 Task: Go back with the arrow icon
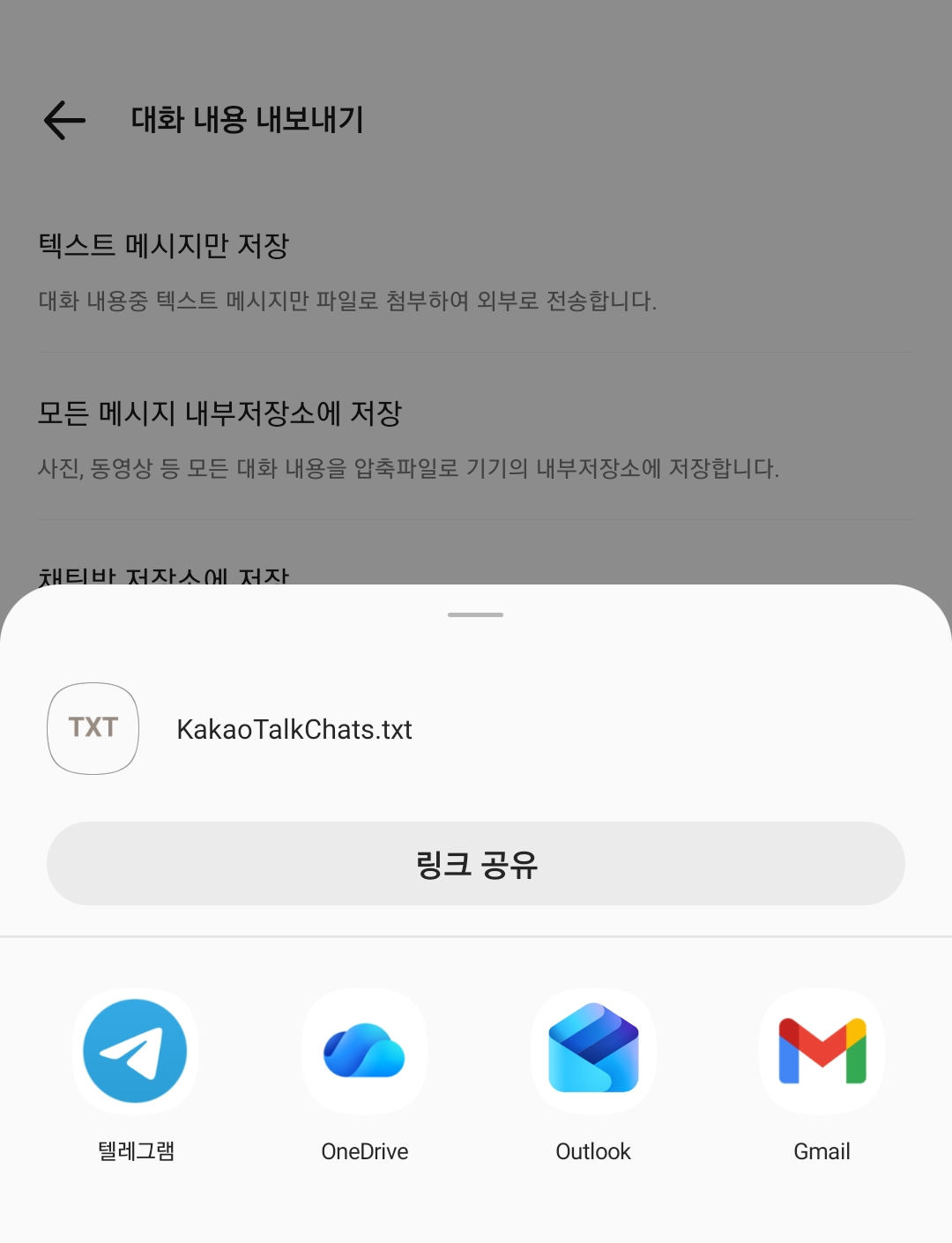pyautogui.click(x=64, y=120)
